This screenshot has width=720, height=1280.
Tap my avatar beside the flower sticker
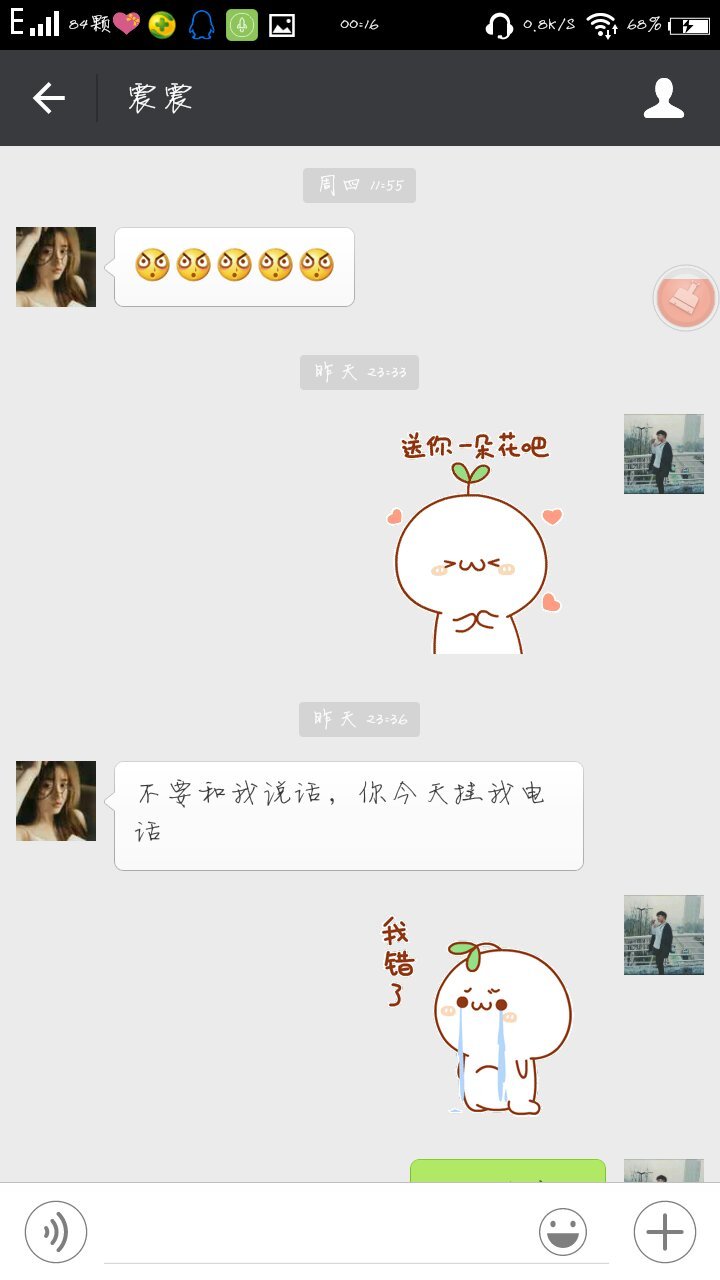tap(663, 454)
